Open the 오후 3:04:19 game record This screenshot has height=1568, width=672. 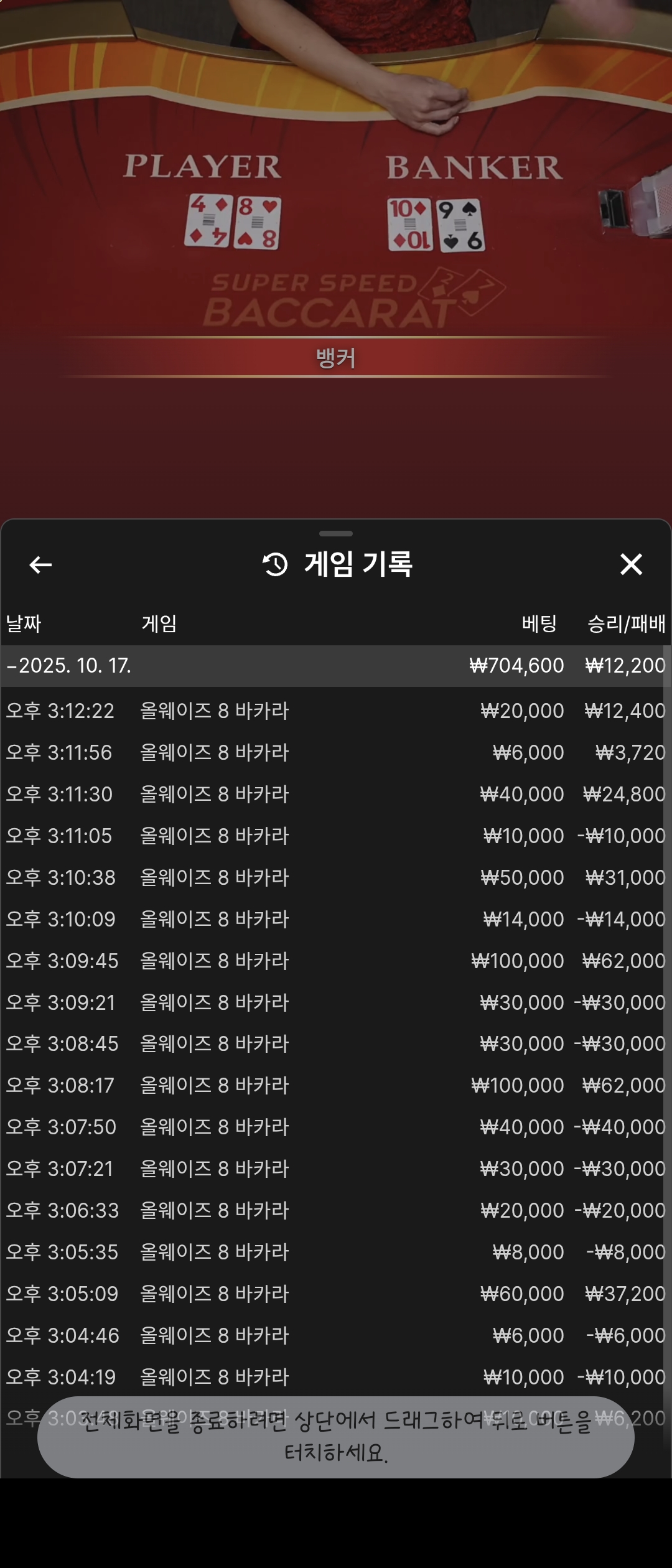336,1377
